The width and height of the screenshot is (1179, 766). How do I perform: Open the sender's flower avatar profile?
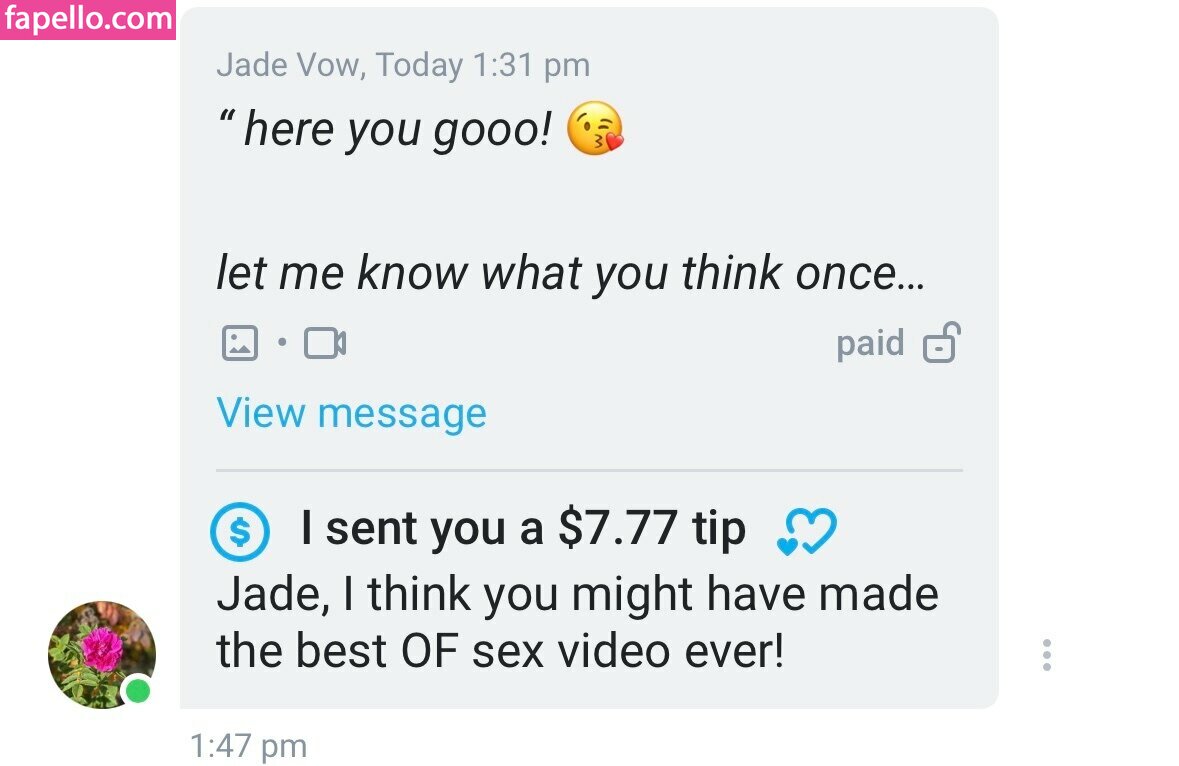click(101, 653)
